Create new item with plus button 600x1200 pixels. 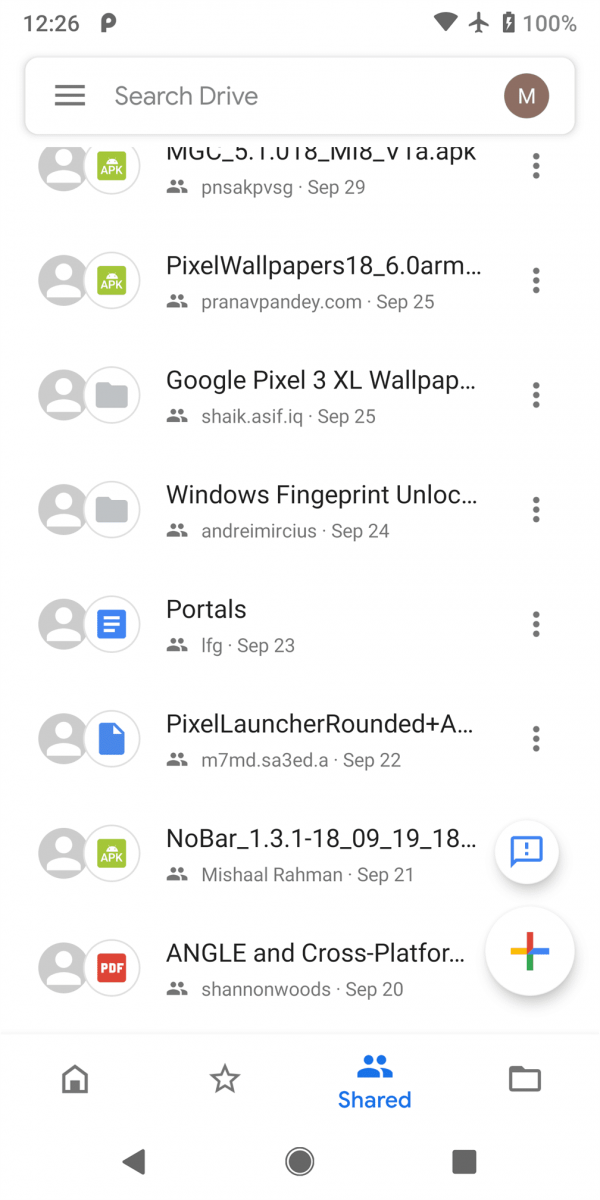pyautogui.click(x=530, y=952)
